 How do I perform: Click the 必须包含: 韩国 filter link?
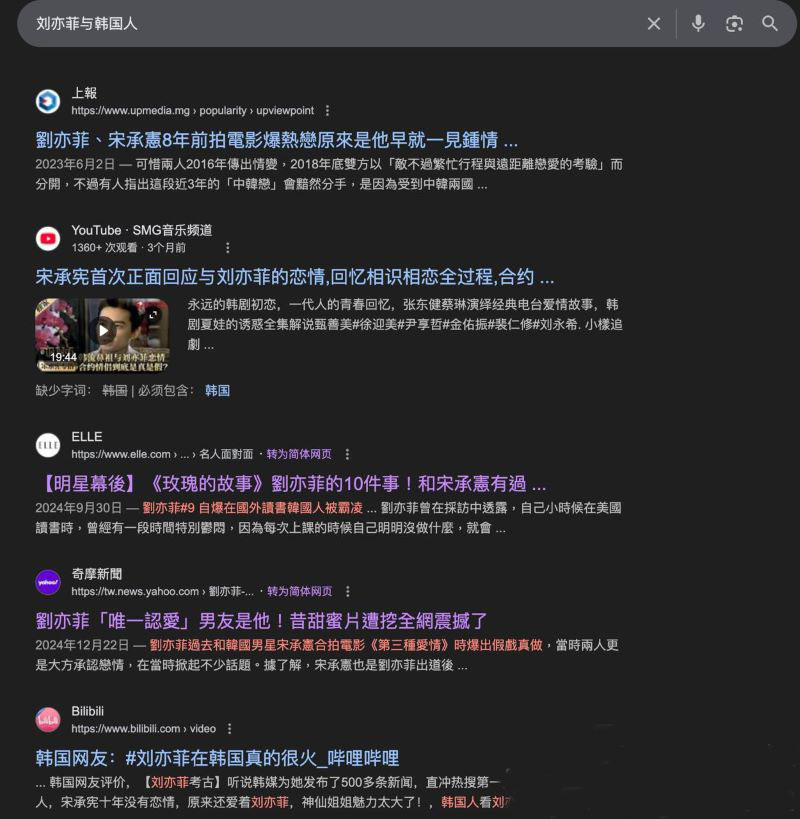pyautogui.click(x=218, y=391)
